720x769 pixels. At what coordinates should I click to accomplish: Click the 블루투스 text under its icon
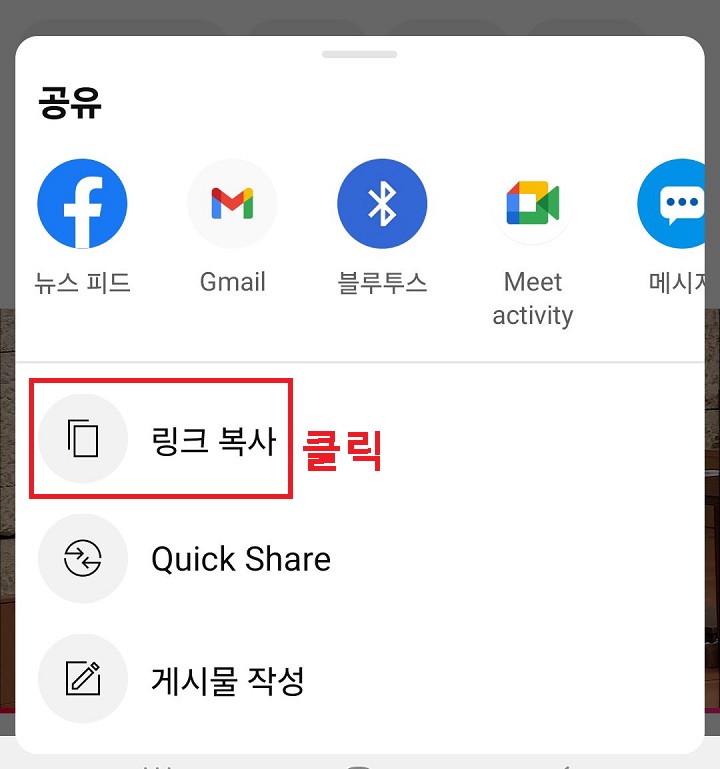[382, 282]
